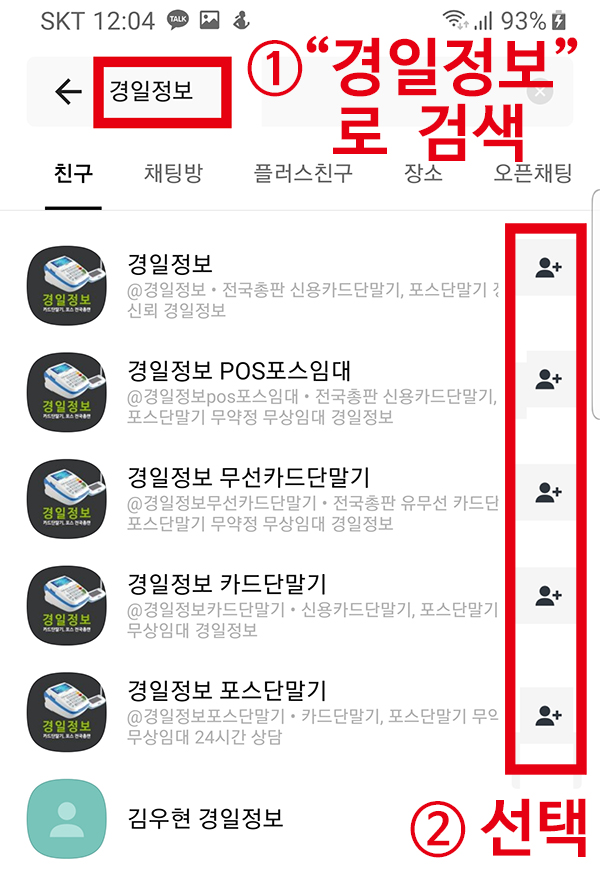Screen dimensions: 600x883
Task: Go back using the arrow icon
Action: pos(68,92)
